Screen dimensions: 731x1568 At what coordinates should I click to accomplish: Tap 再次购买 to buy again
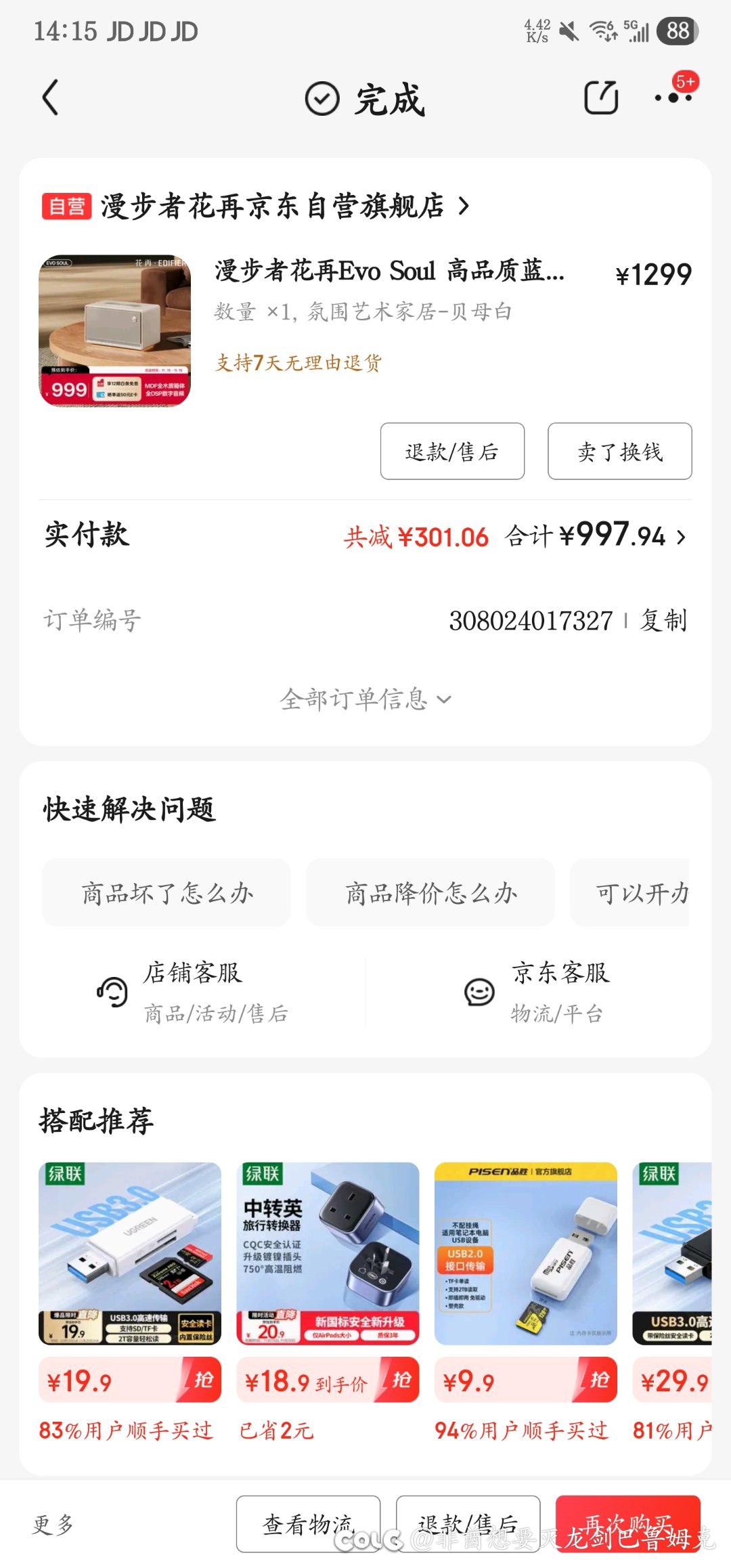(x=627, y=1524)
